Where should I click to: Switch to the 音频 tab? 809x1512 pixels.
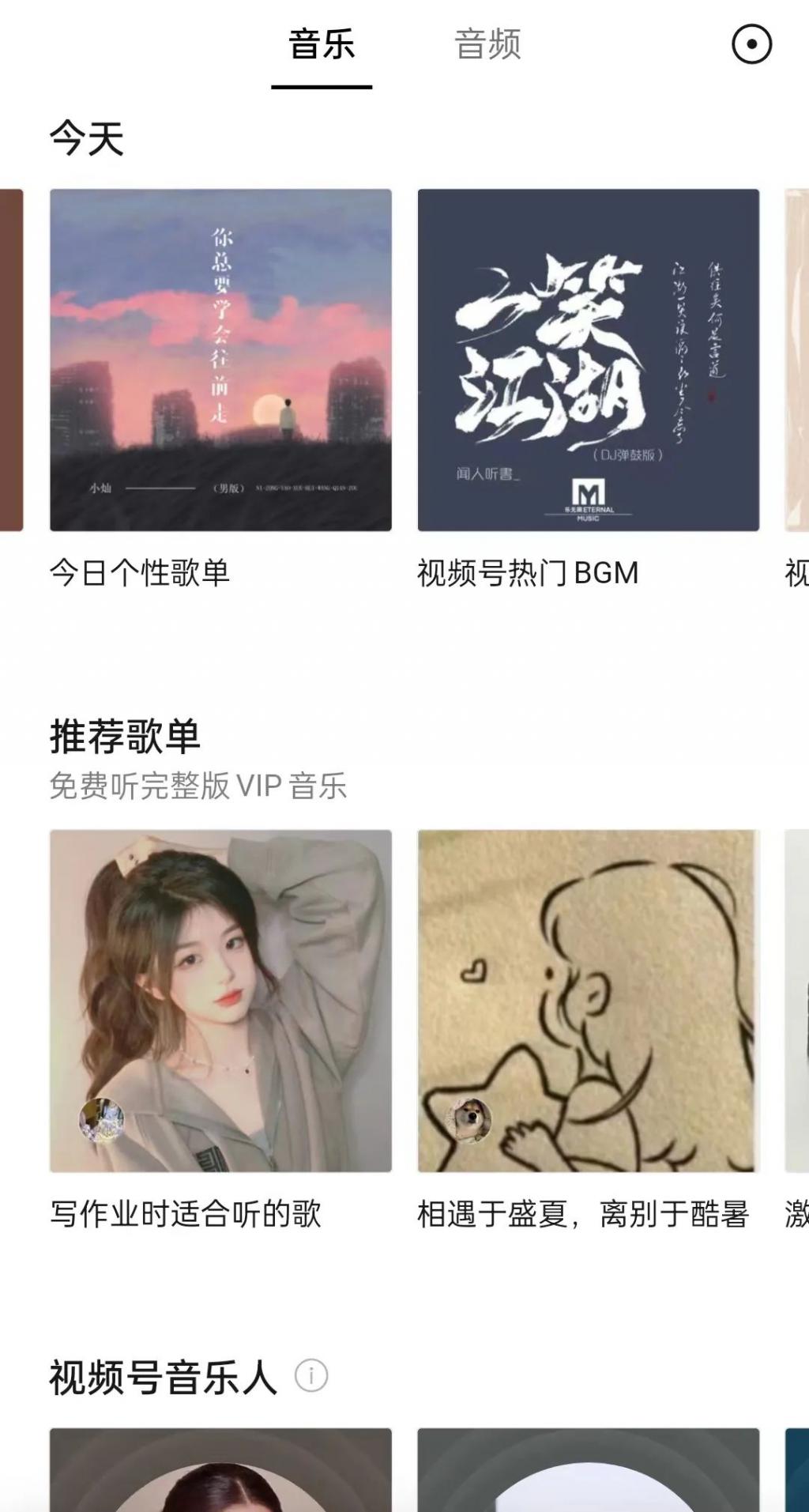(487, 44)
